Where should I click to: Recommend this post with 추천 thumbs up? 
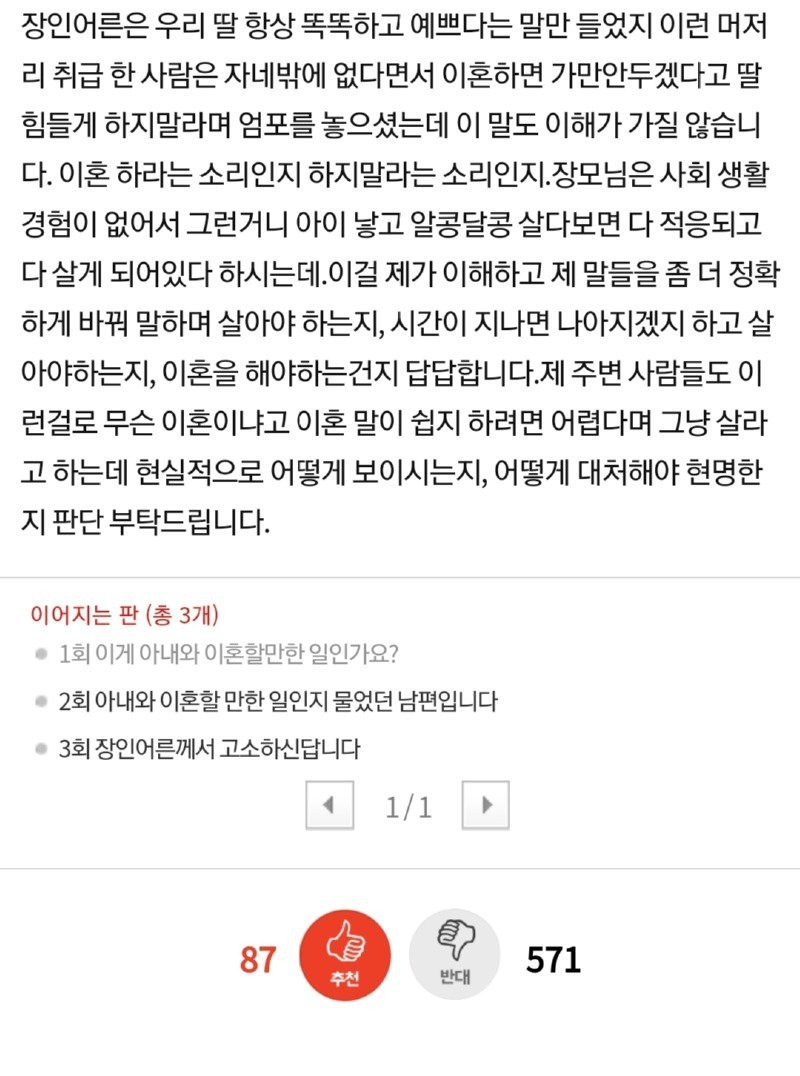344,957
